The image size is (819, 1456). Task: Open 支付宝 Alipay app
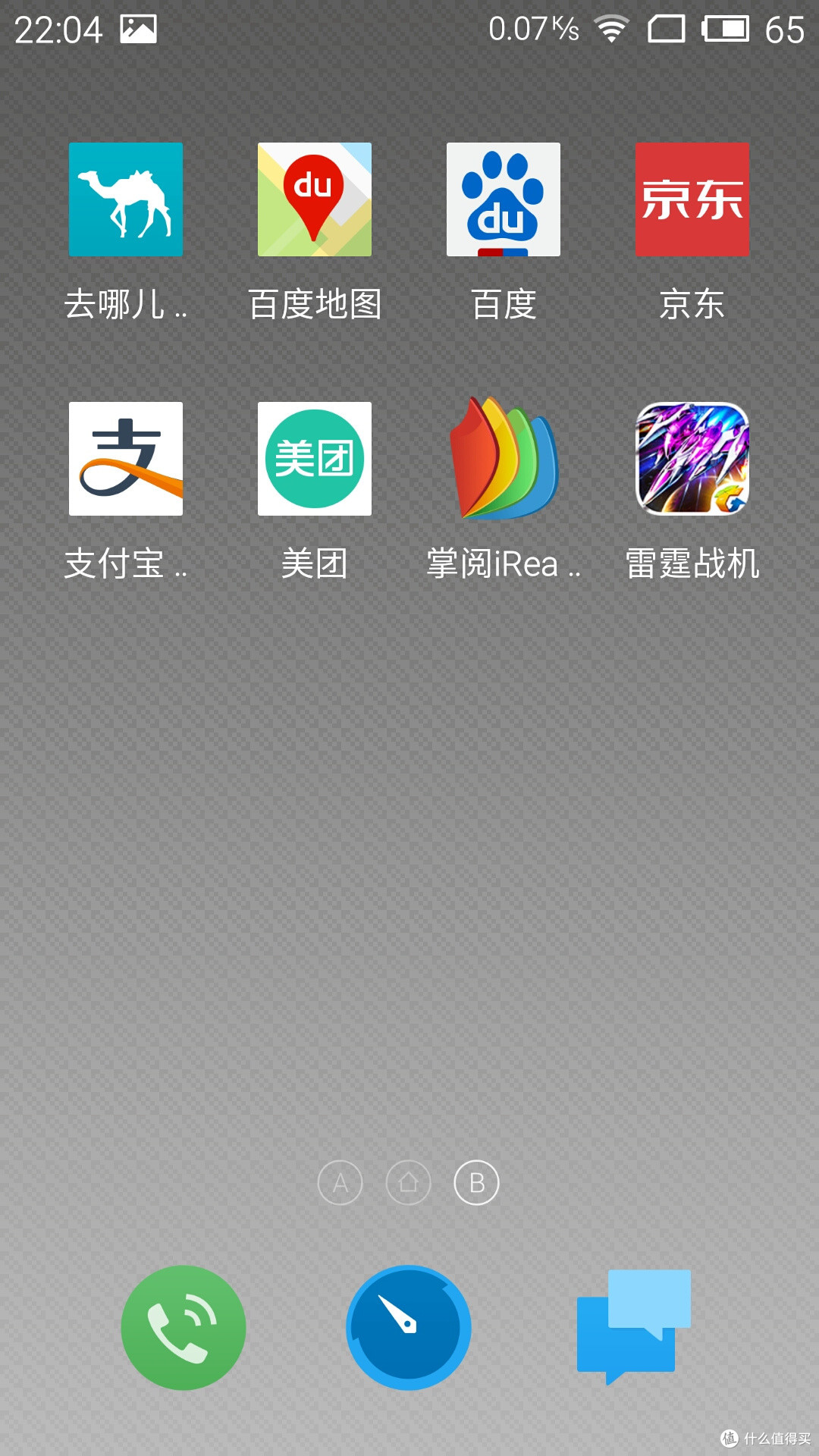(126, 459)
